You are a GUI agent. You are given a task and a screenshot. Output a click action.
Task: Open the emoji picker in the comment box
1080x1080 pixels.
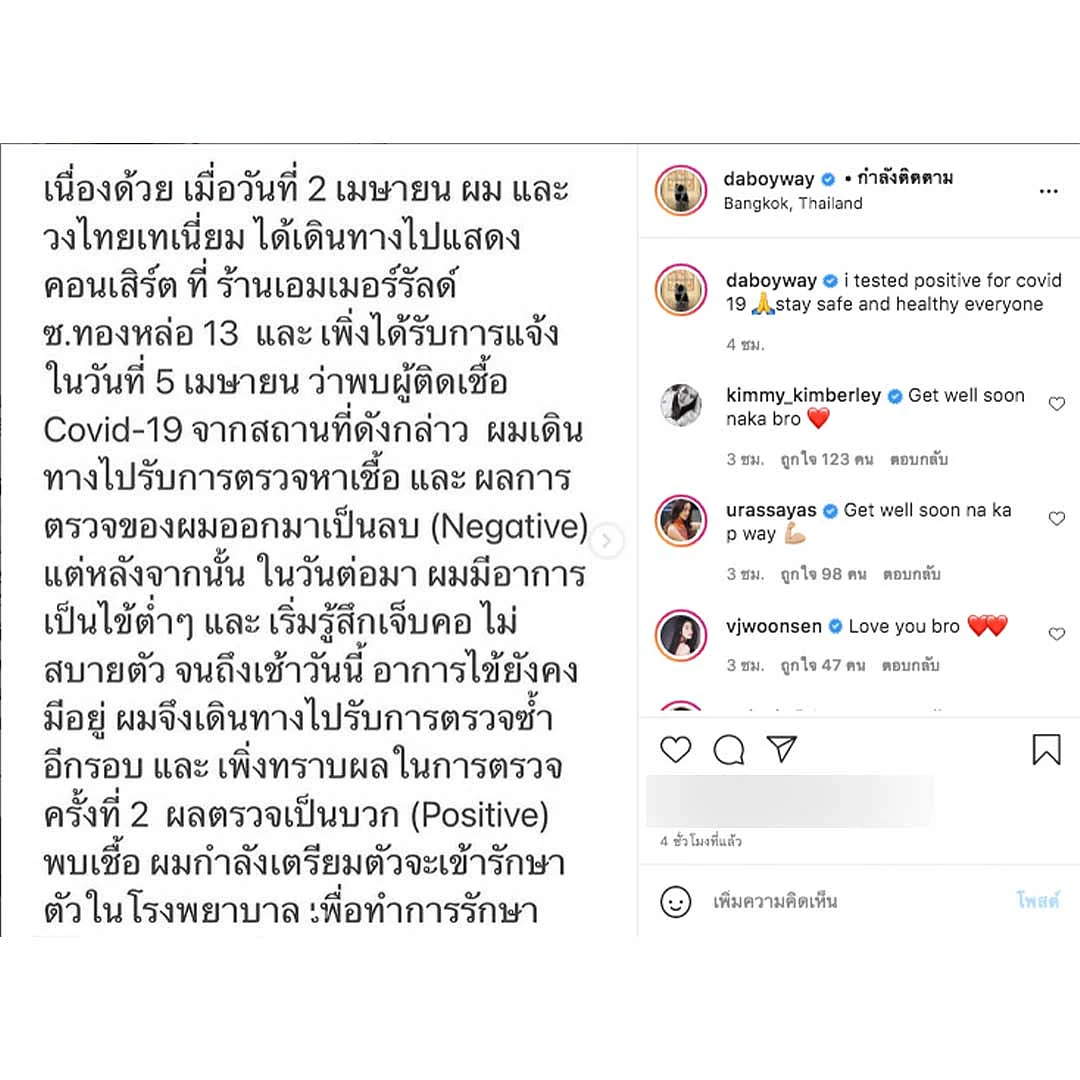click(x=676, y=901)
